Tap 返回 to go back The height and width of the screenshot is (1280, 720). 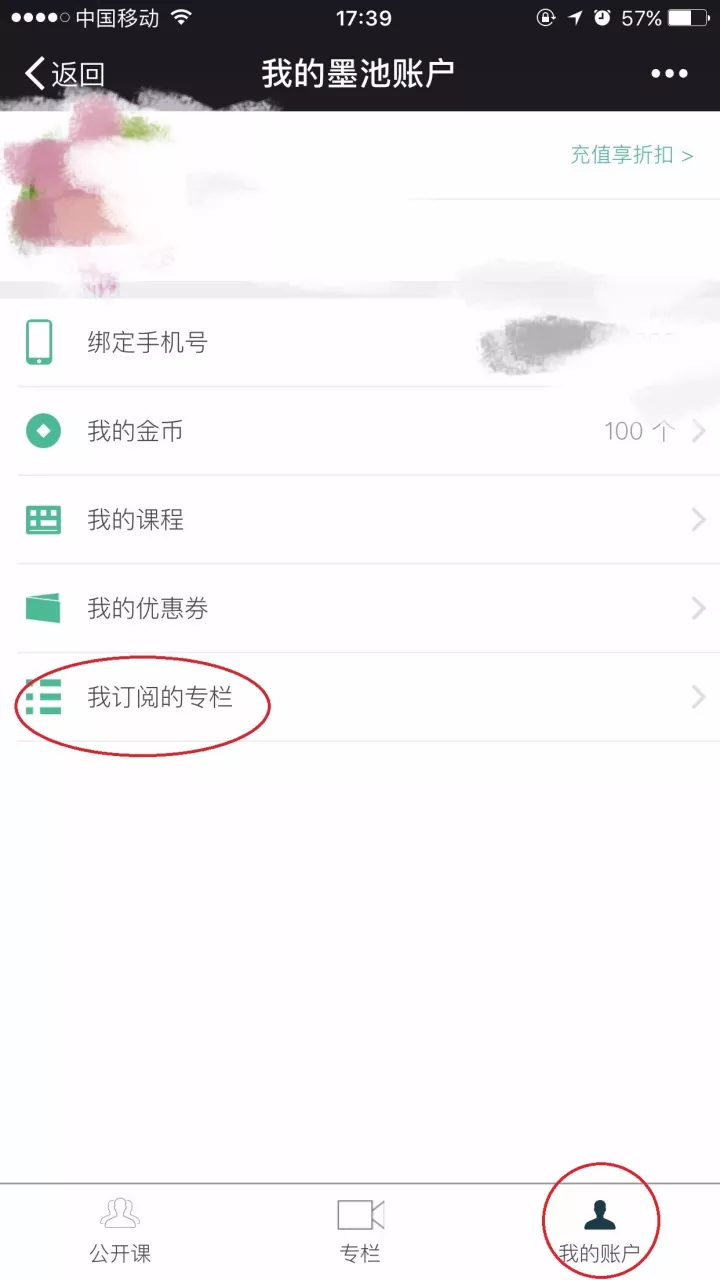65,74
